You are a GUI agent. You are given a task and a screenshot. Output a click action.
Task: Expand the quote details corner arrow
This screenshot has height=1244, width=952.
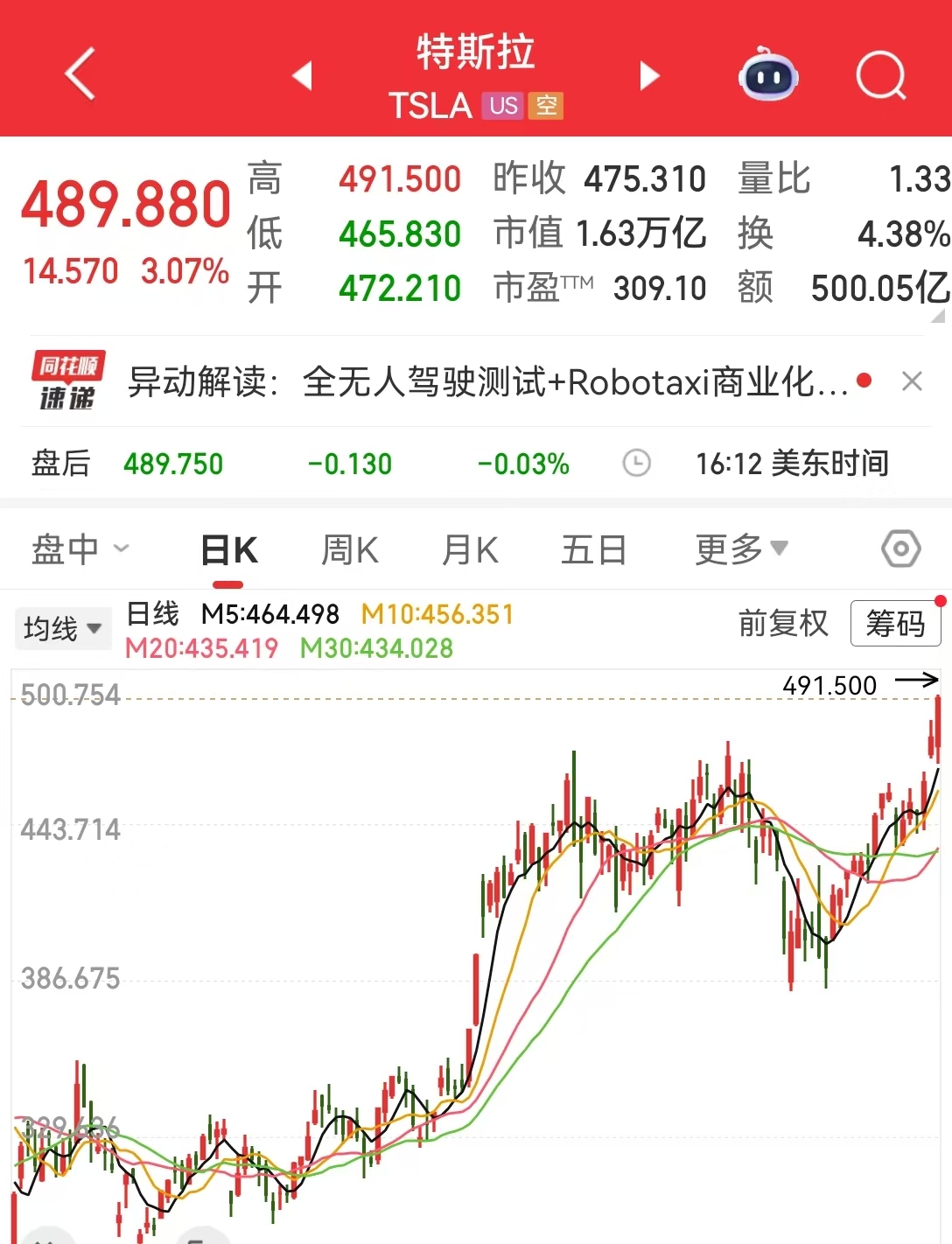[x=938, y=315]
